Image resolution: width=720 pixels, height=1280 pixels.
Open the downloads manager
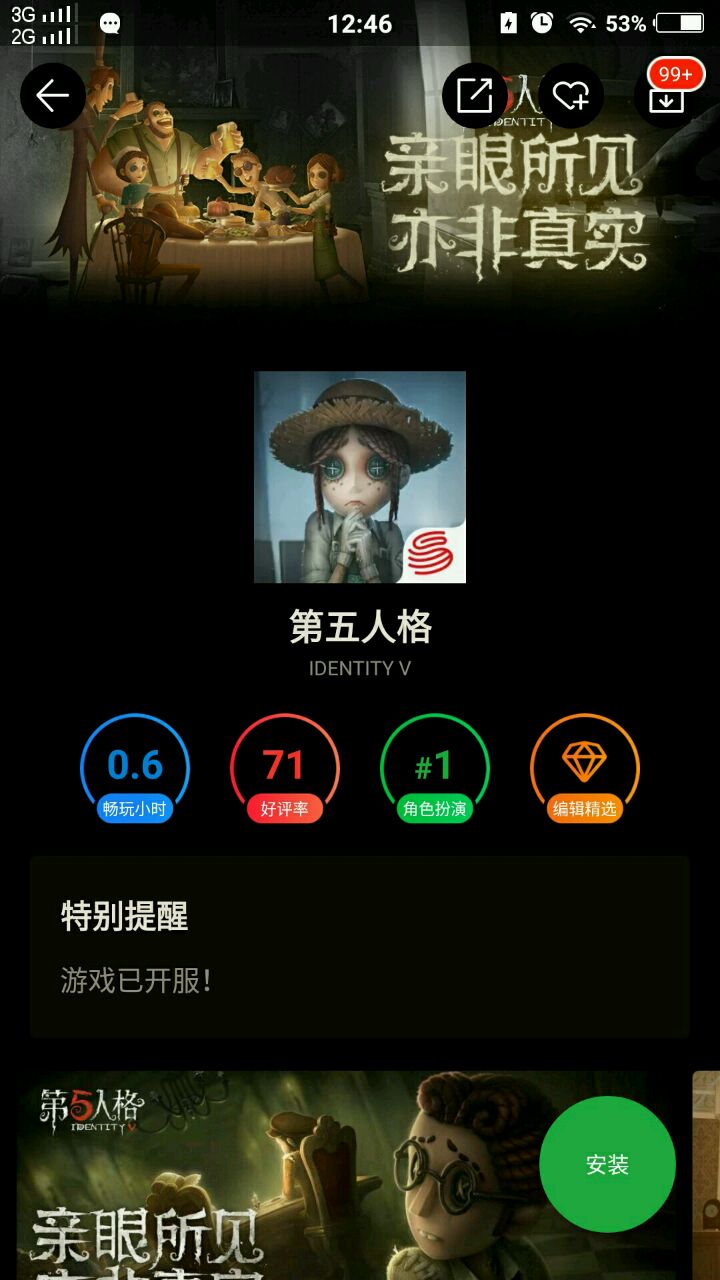click(667, 97)
